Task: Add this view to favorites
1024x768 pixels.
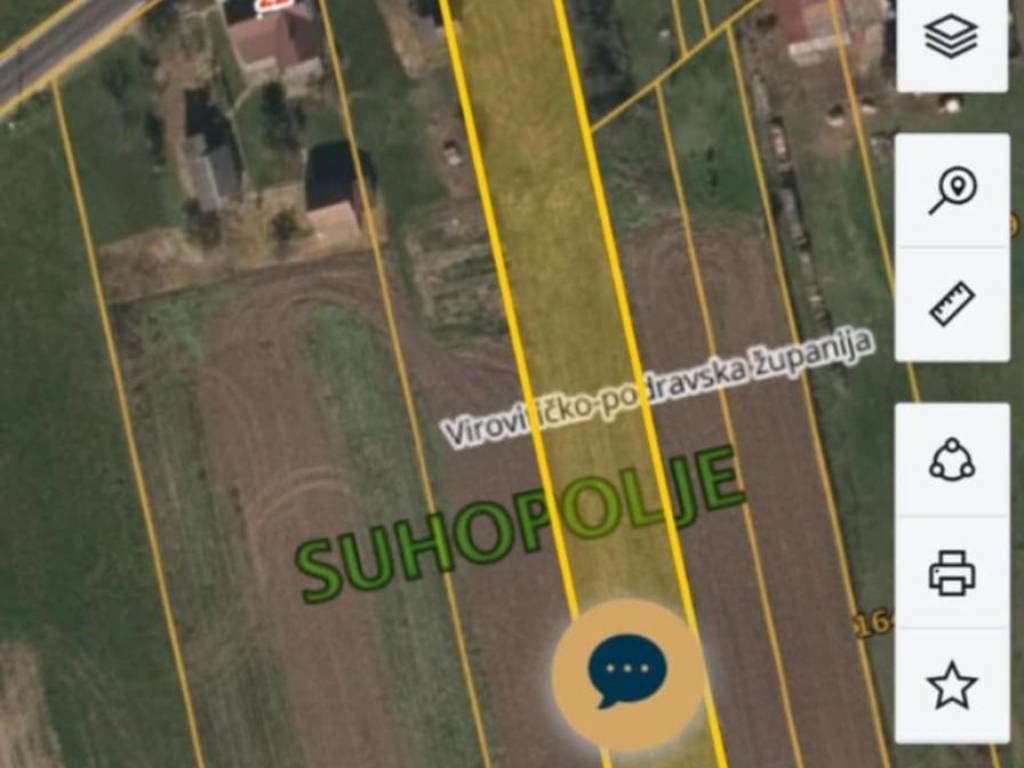Action: click(952, 686)
